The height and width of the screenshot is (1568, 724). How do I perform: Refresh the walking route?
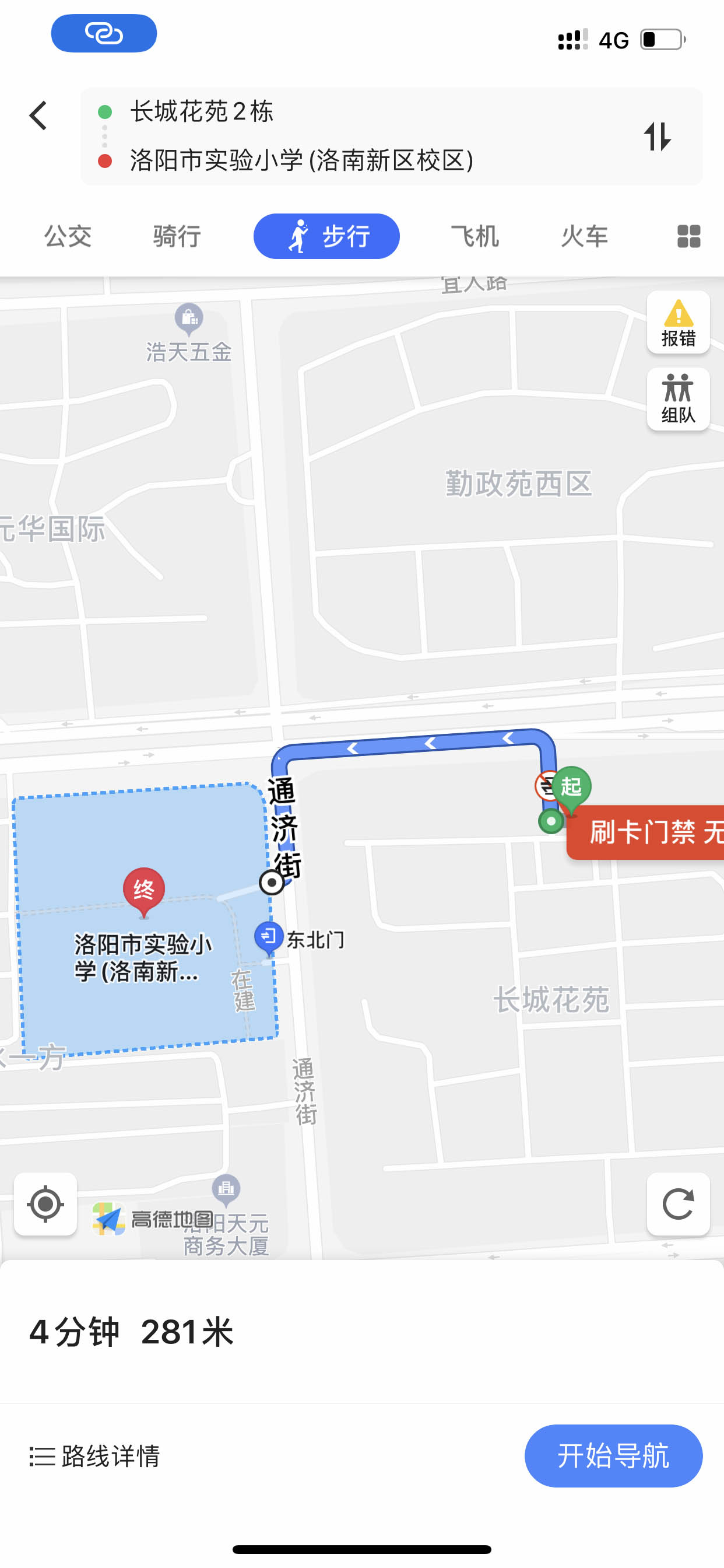pos(678,1203)
